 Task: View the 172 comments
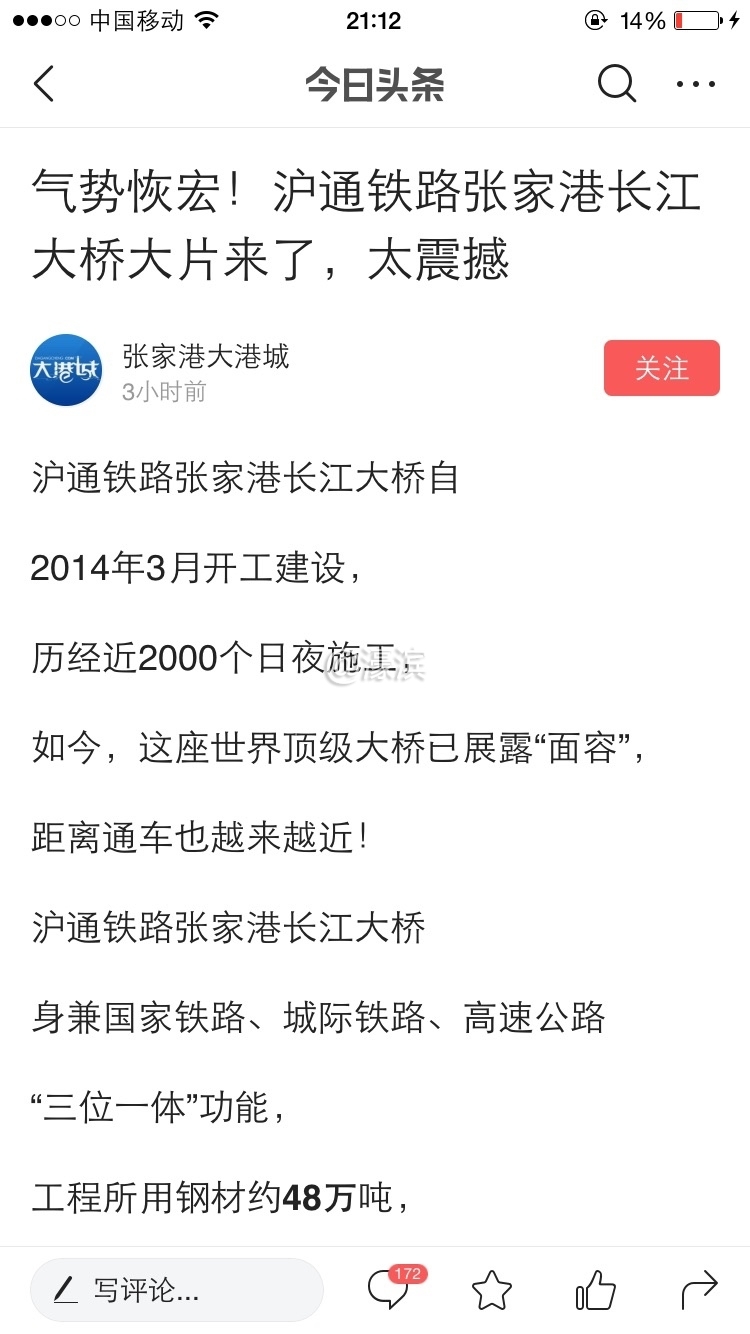click(390, 1290)
